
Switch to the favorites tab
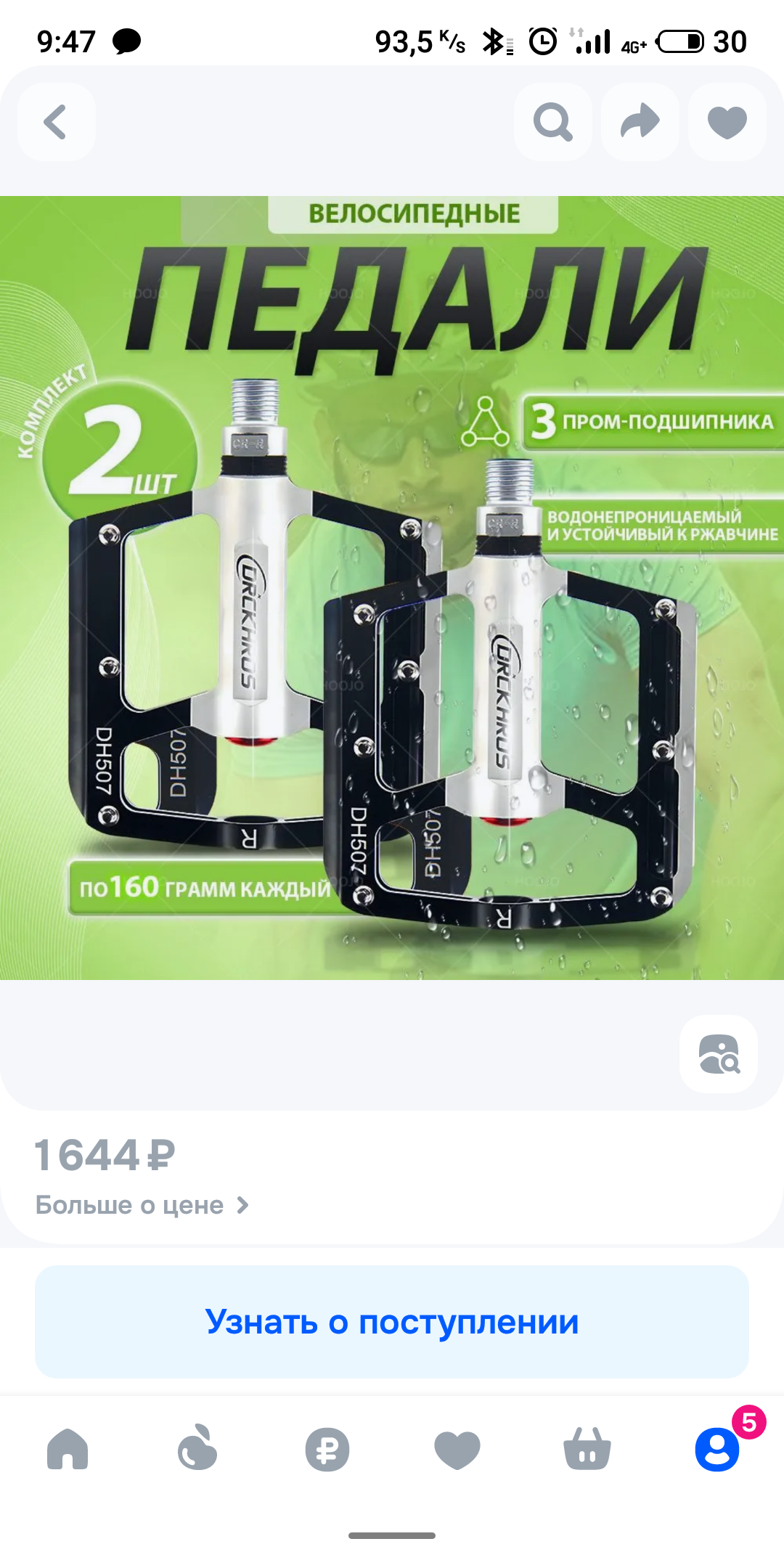tap(457, 1450)
